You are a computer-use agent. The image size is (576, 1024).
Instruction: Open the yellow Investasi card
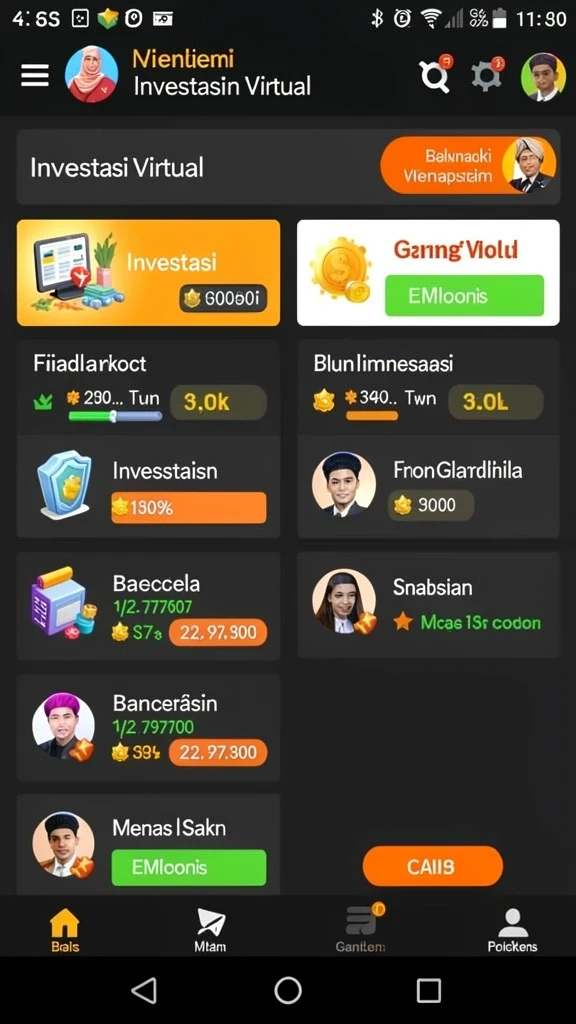(148, 272)
